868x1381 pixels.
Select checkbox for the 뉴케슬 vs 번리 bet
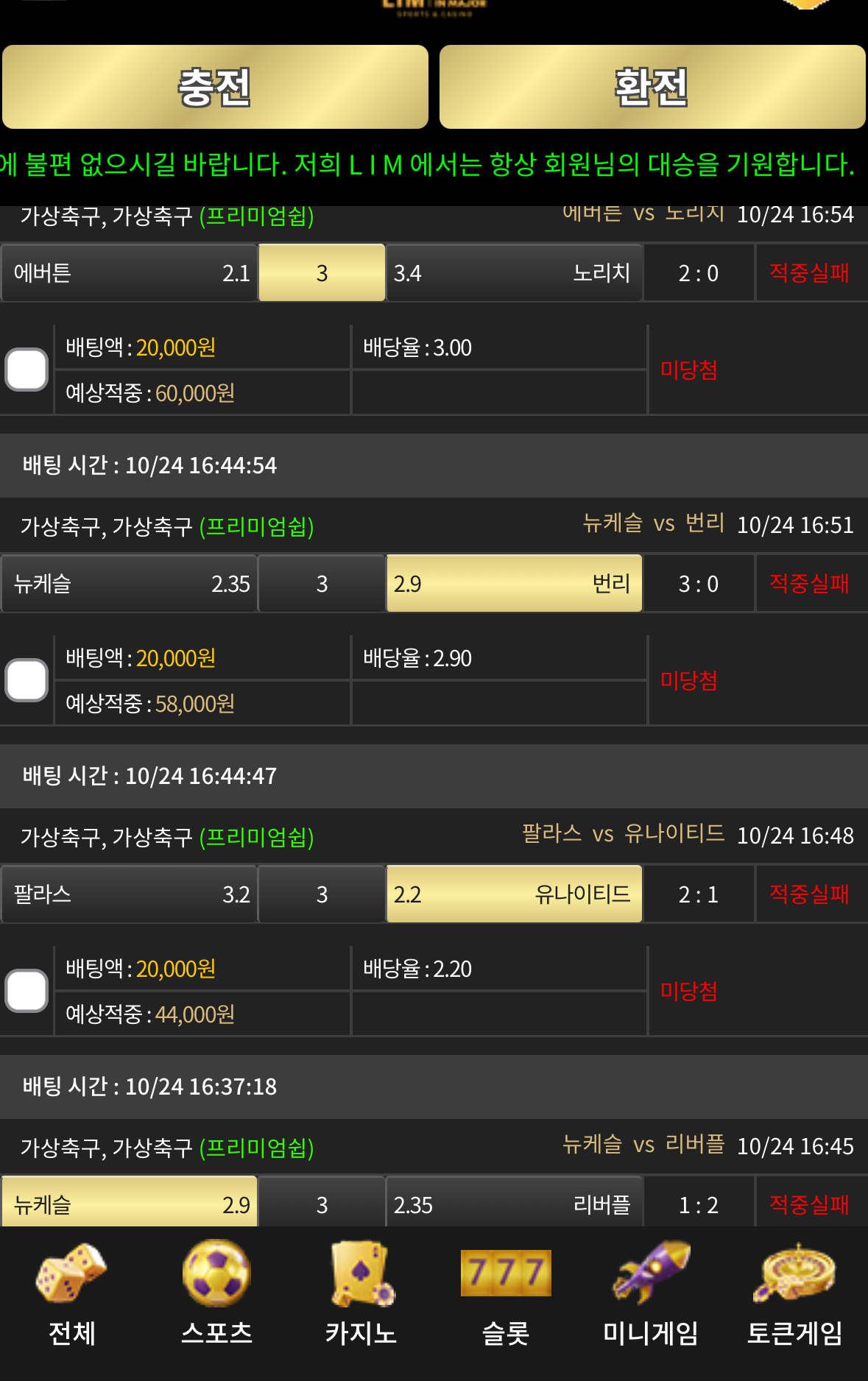tap(27, 680)
